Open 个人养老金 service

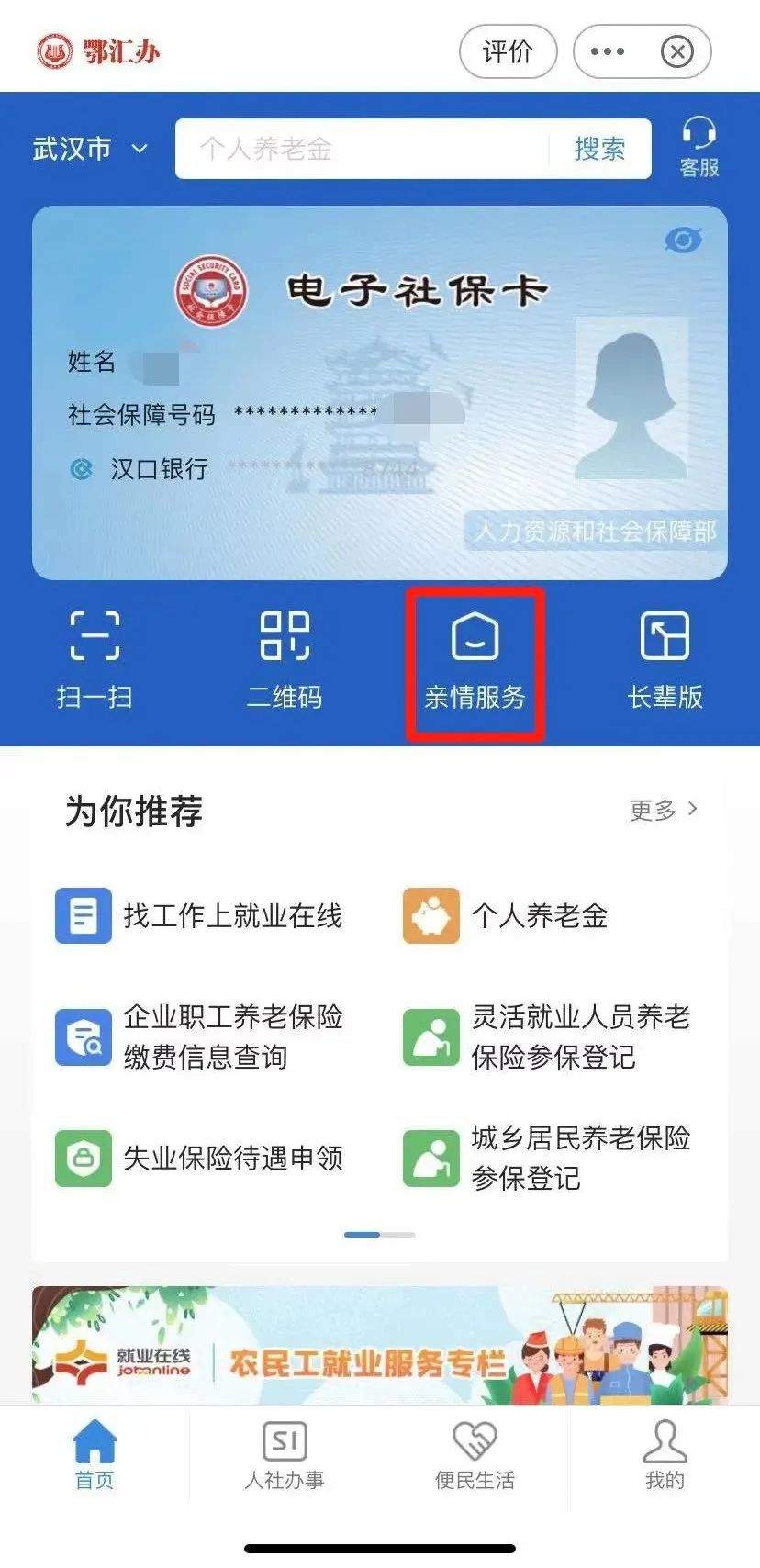click(x=506, y=916)
